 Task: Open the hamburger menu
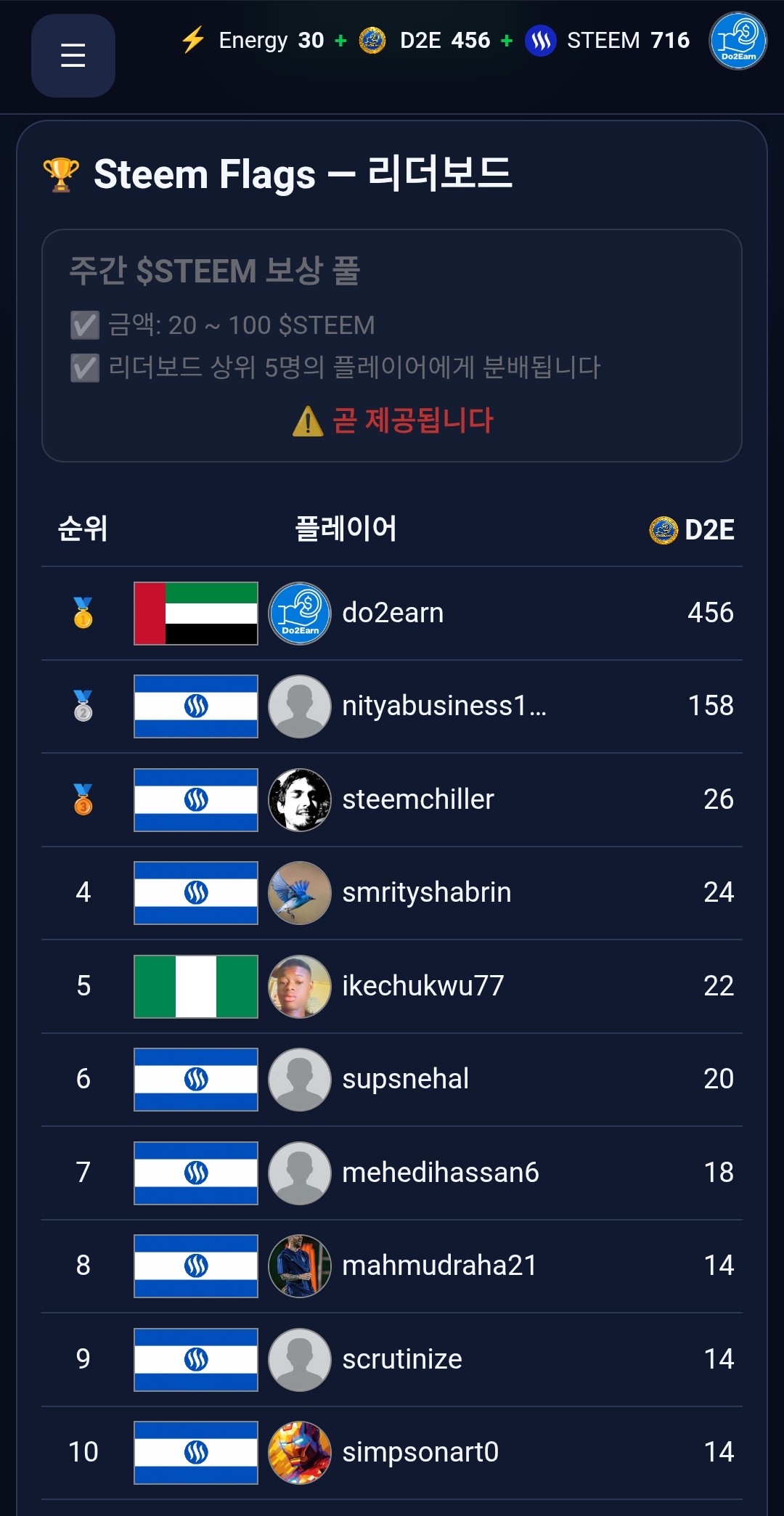tap(73, 56)
